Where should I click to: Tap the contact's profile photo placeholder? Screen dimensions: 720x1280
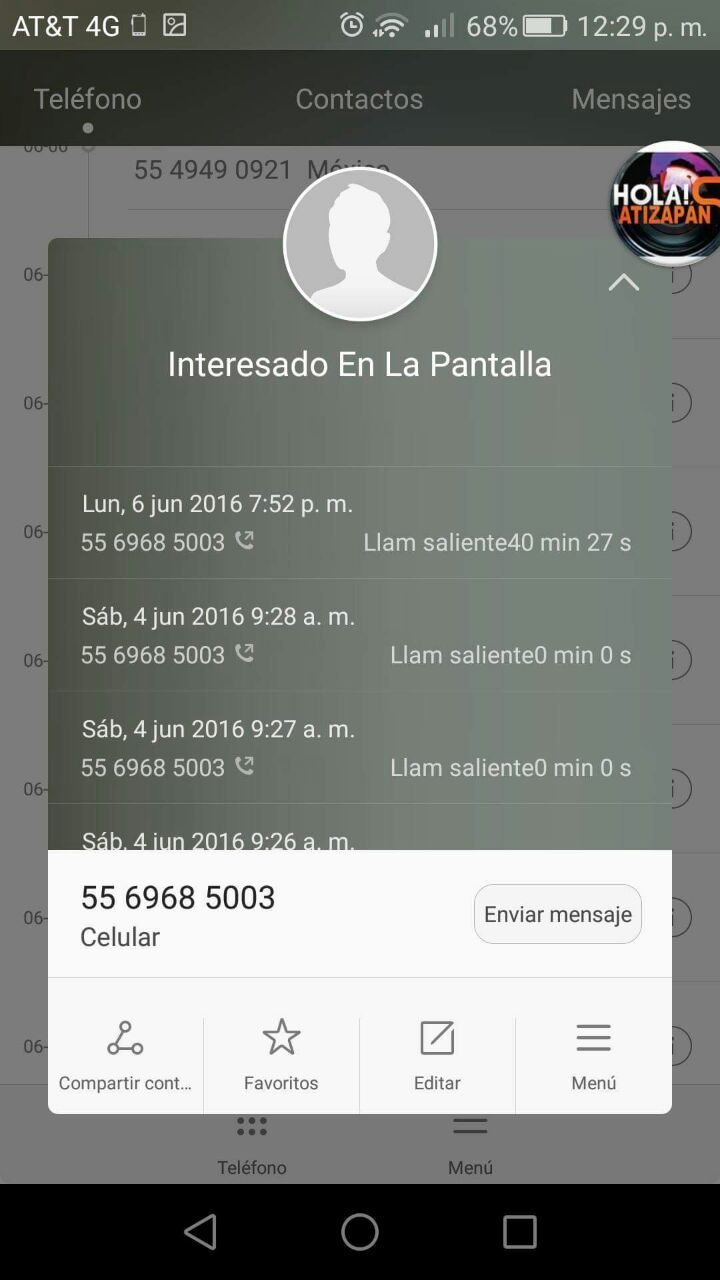[360, 244]
